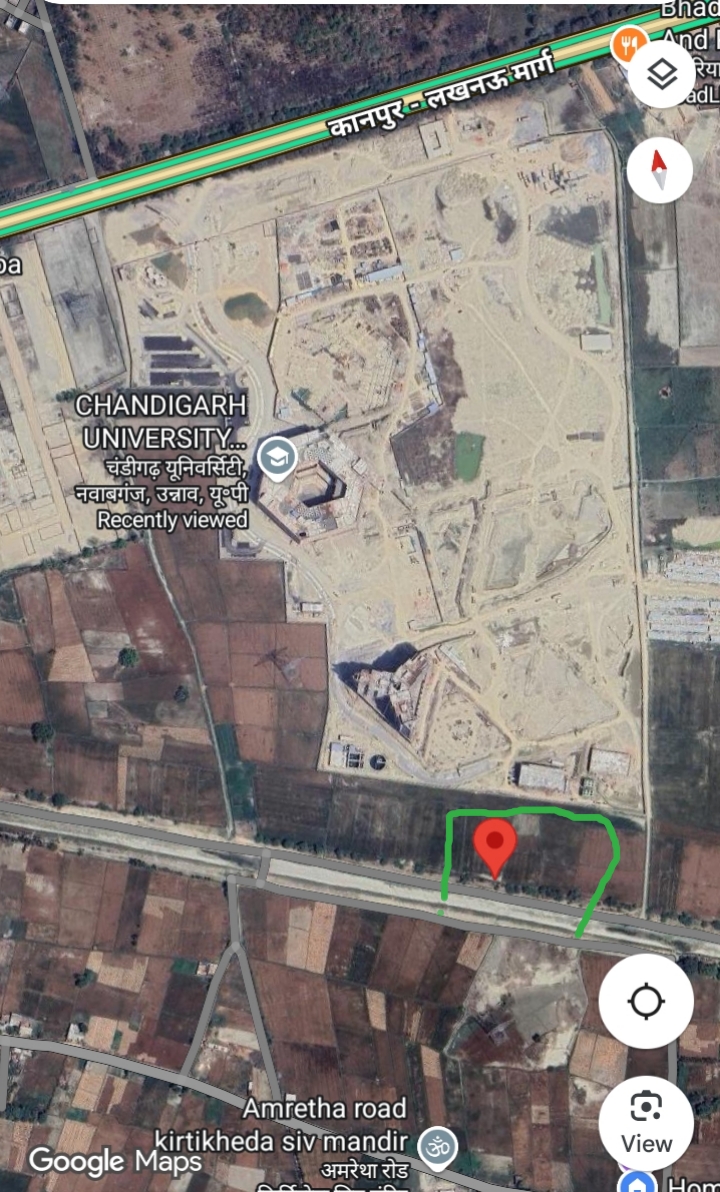
Task: Open the map layers selector
Action: (x=662, y=74)
